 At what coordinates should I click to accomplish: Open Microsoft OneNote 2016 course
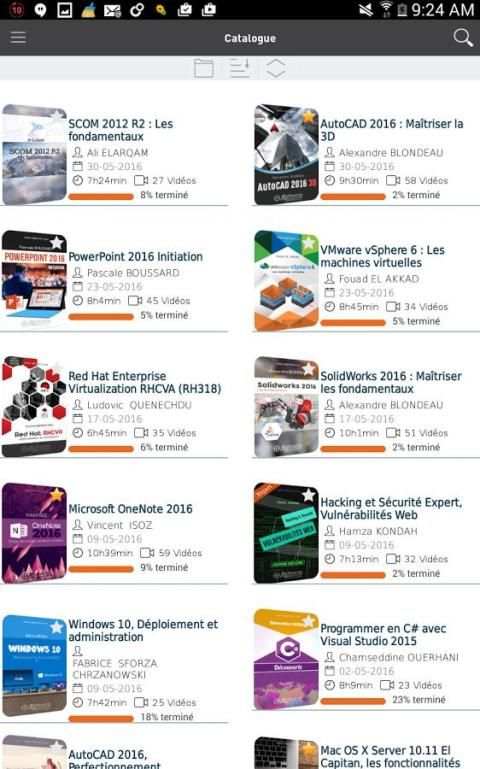(115, 533)
